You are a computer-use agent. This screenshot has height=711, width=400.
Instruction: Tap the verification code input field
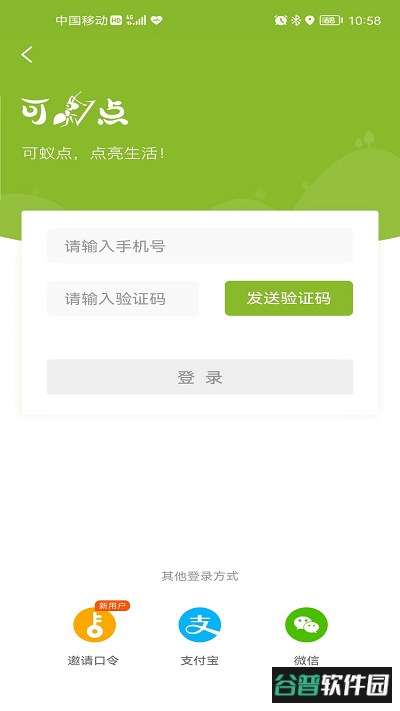(123, 298)
